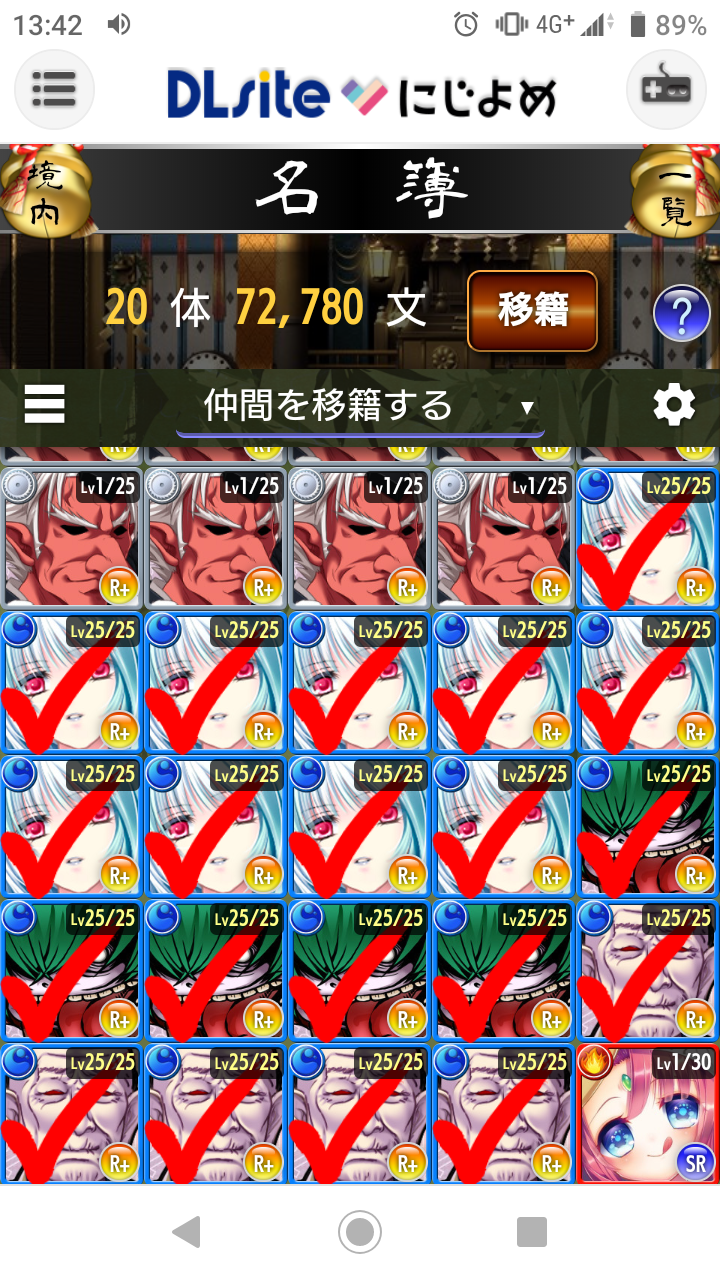Return to the Android home screen
This screenshot has height=1280, width=720.
pos(360,1232)
